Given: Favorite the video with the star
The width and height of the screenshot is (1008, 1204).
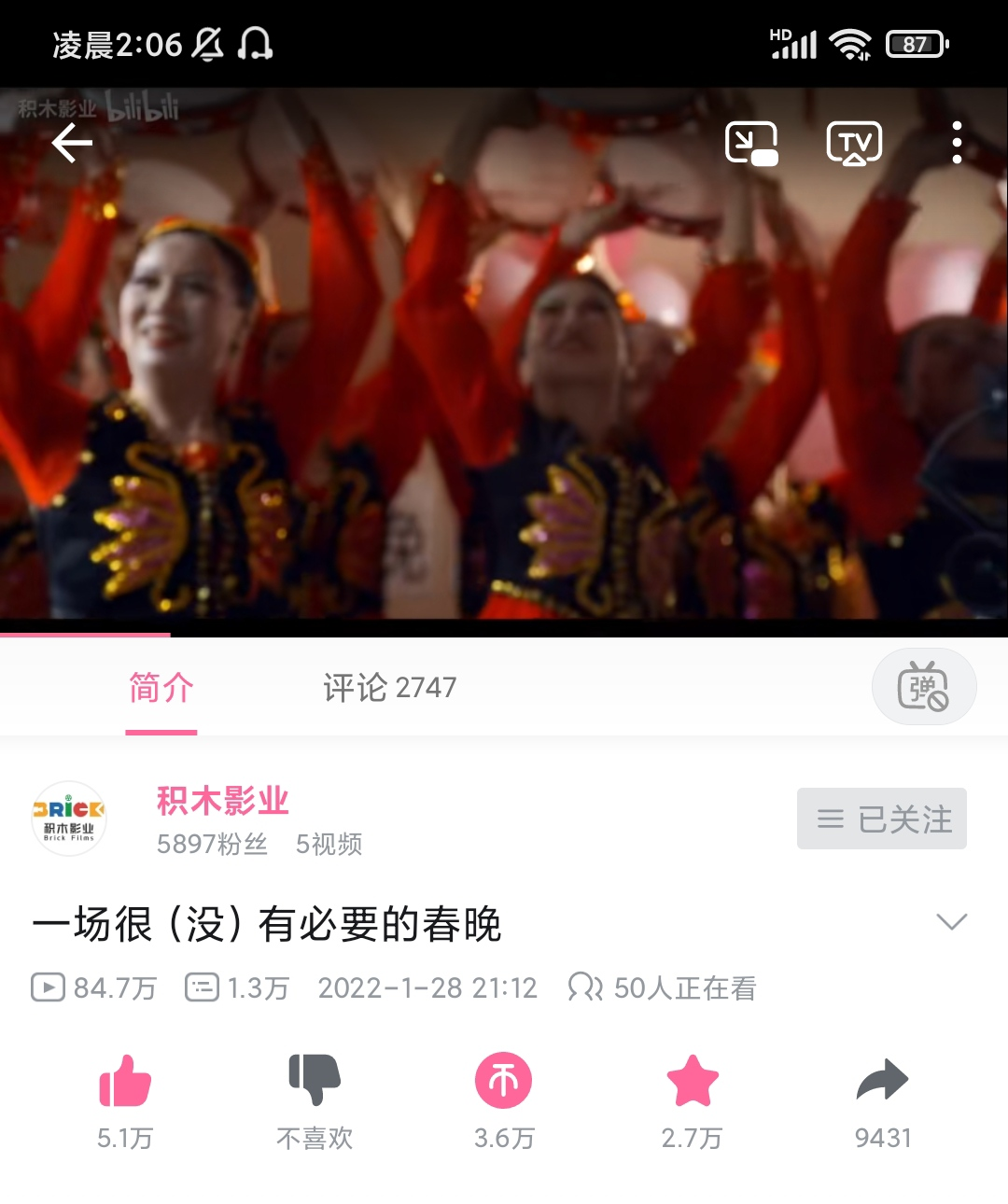Looking at the screenshot, I should tap(693, 1080).
